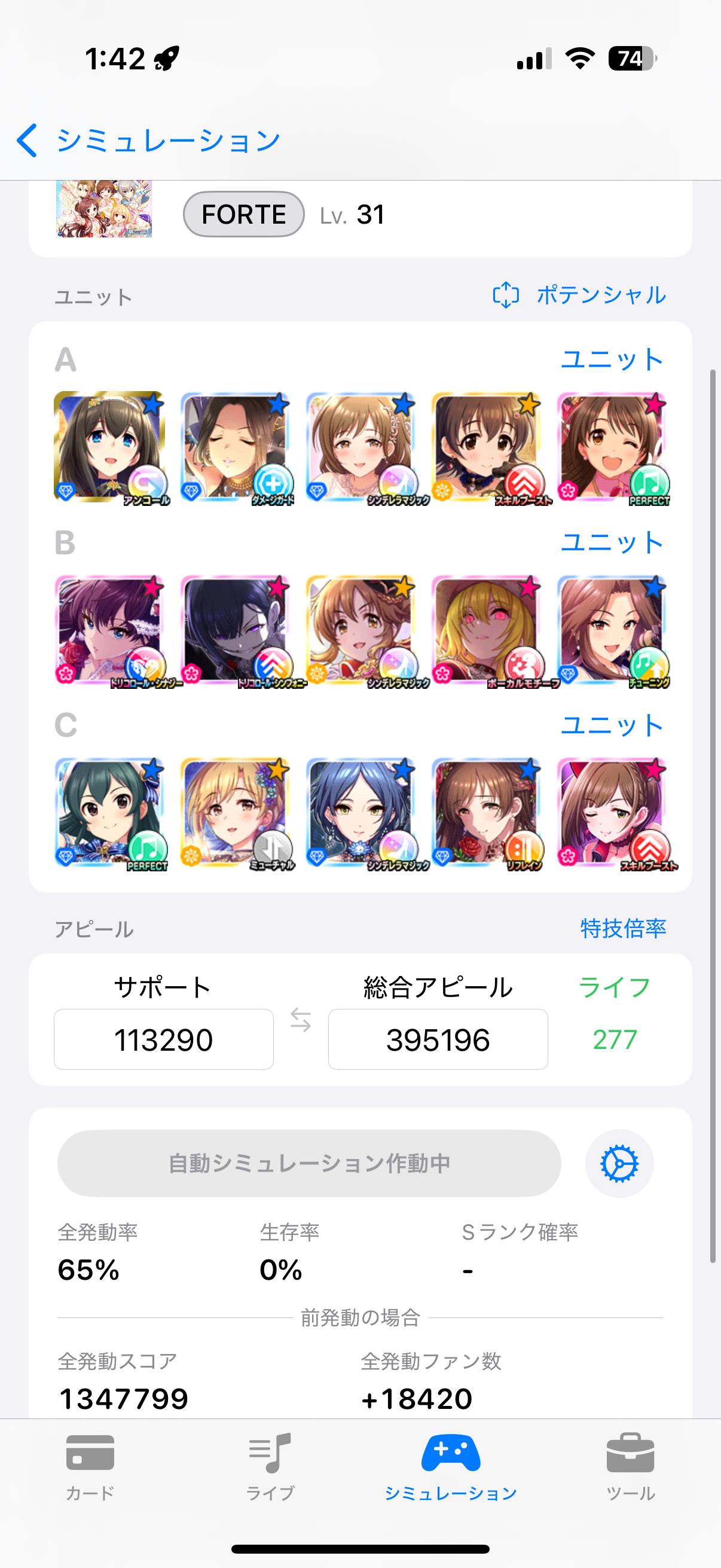The image size is (721, 1568).
Task: Edit the サポート value field
Action: pyautogui.click(x=164, y=1039)
